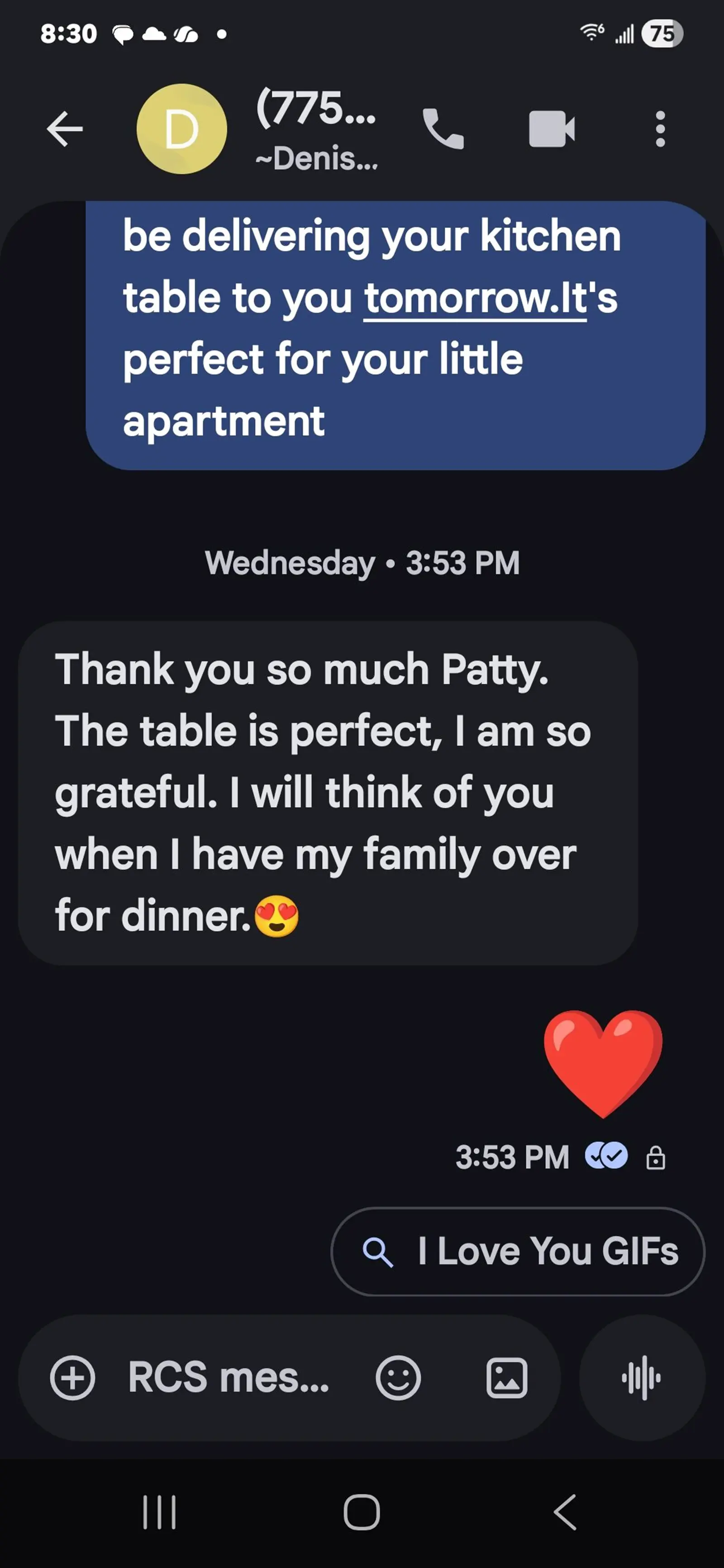This screenshot has height=1568, width=724.
Task: Record a voice message
Action: [x=642, y=1378]
